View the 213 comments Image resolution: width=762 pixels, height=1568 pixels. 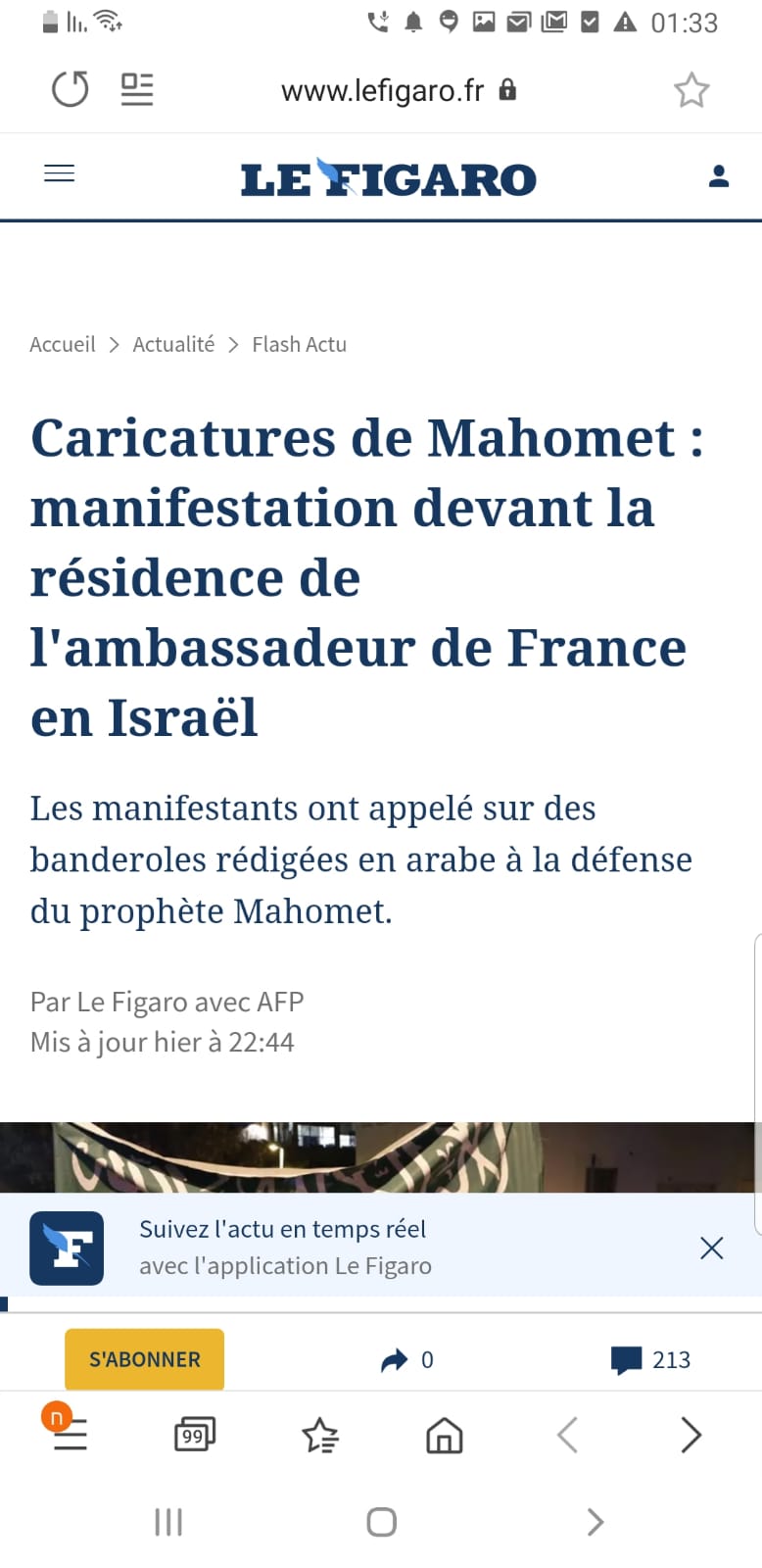tap(651, 1359)
